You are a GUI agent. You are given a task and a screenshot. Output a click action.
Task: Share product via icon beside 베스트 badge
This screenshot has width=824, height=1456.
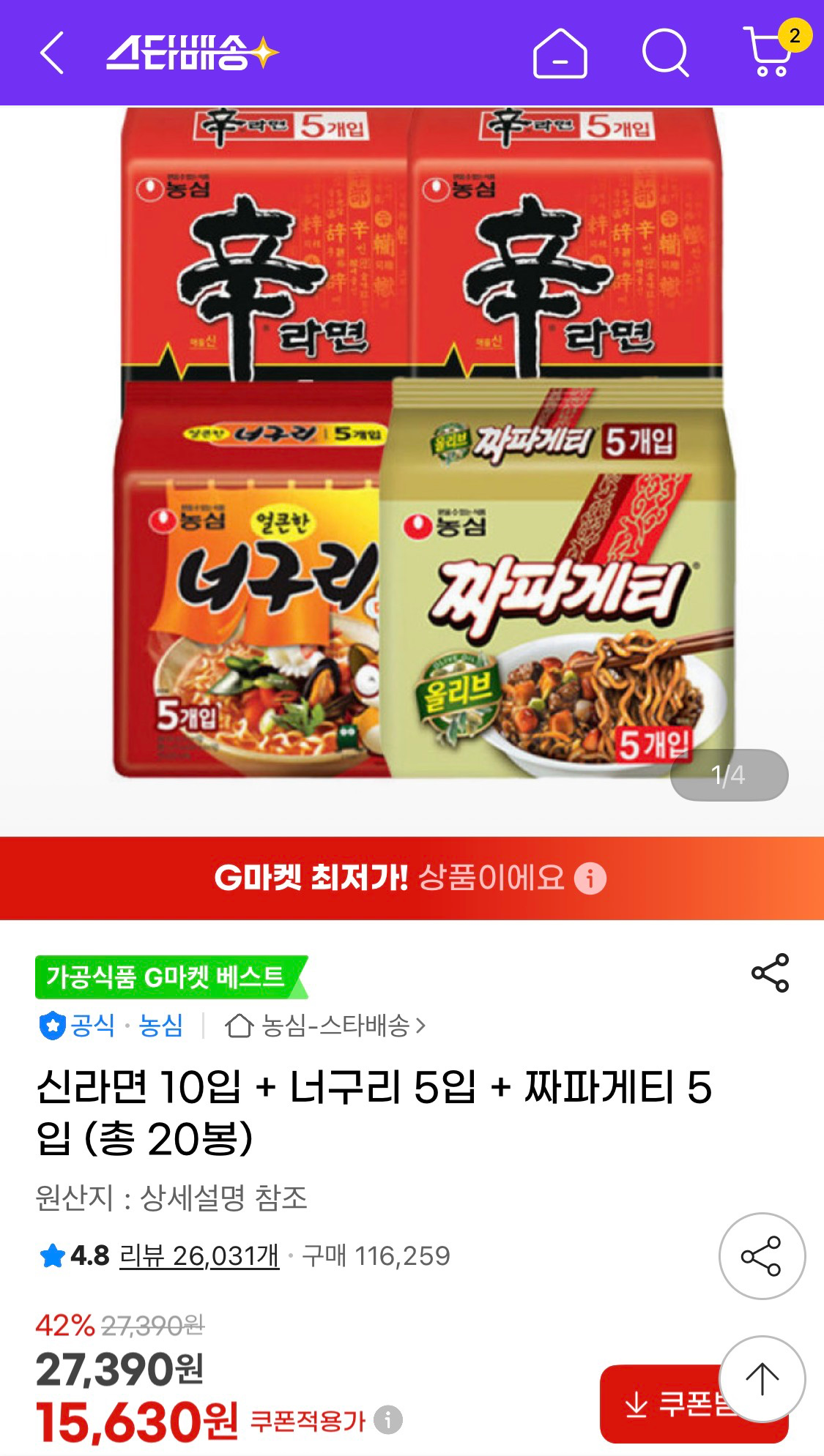click(770, 973)
